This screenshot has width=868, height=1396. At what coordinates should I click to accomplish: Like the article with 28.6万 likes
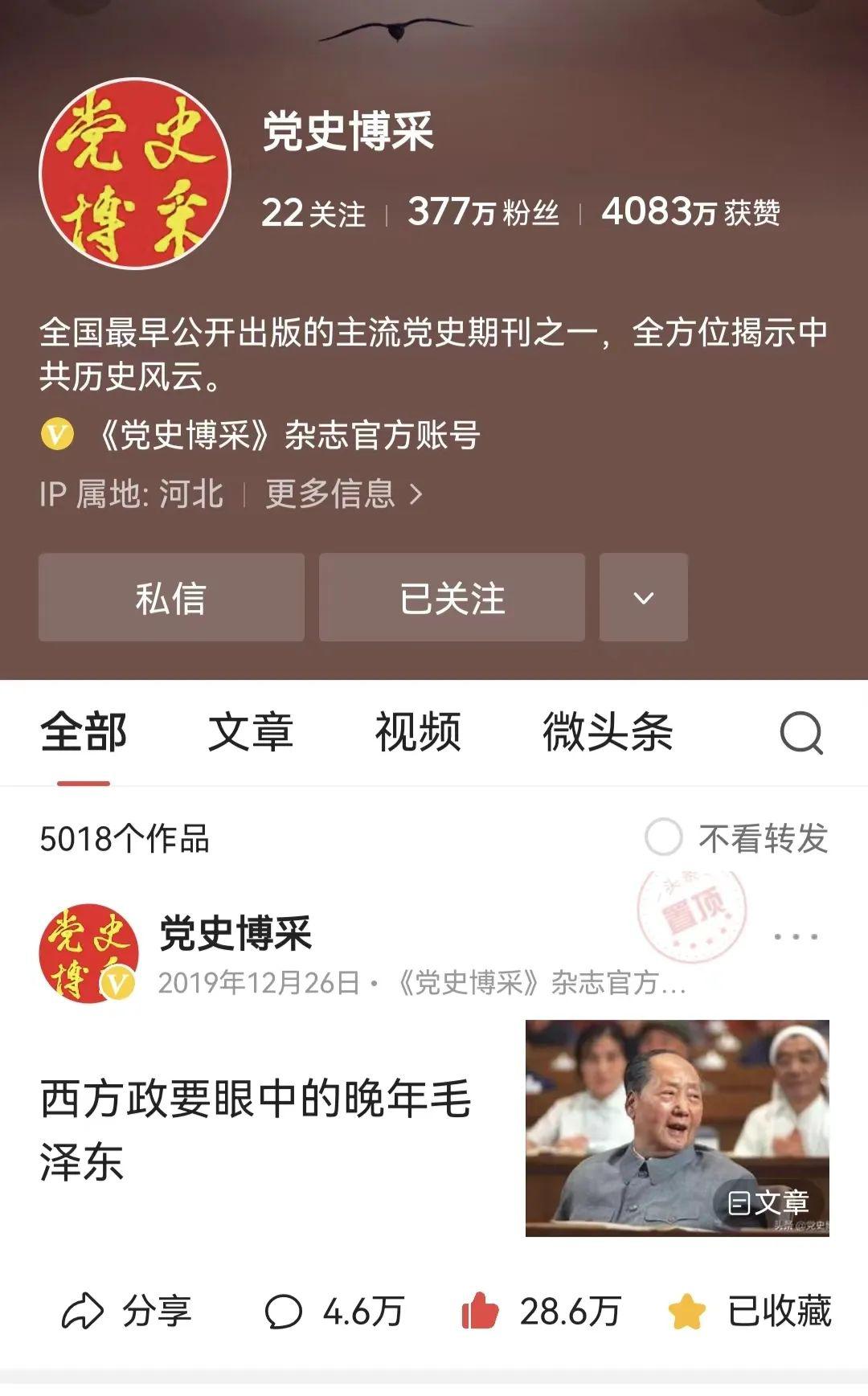pyautogui.click(x=541, y=1312)
